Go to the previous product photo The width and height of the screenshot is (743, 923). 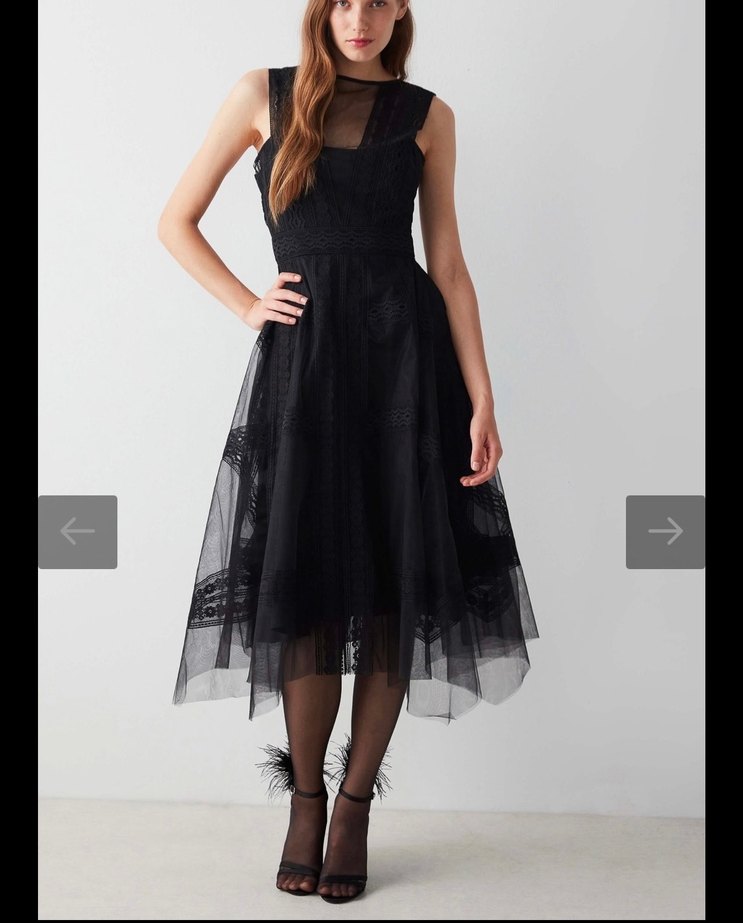[77, 532]
